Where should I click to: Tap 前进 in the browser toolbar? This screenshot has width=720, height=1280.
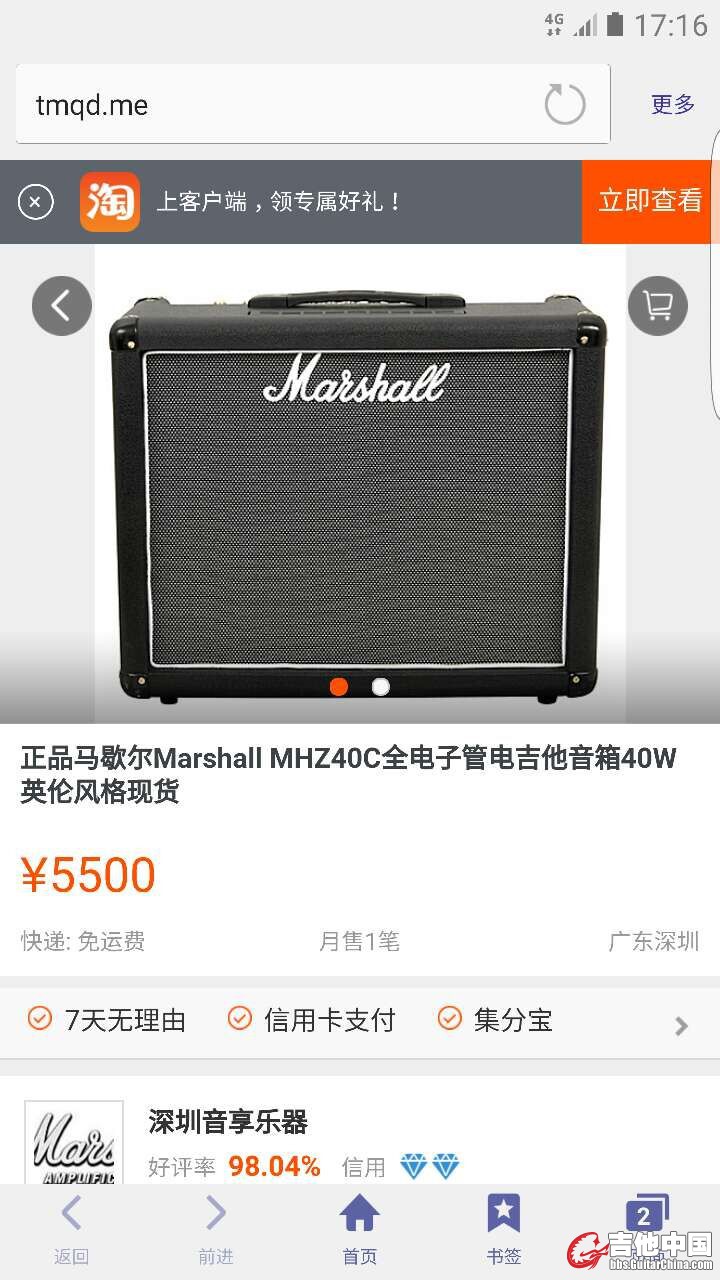(215, 1230)
